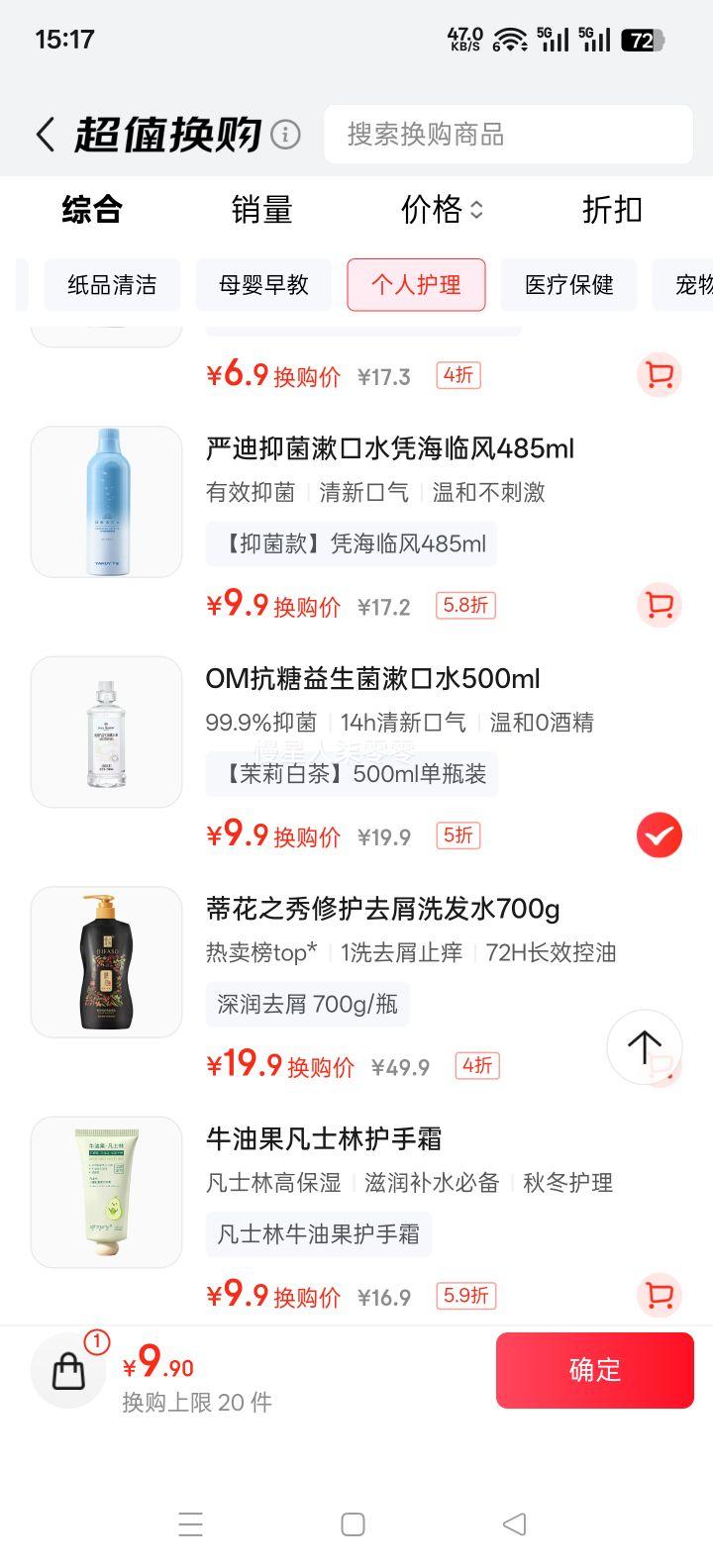Image resolution: width=713 pixels, height=1568 pixels.
Task: Tap the Android recent apps icon
Action: pos(191,1524)
